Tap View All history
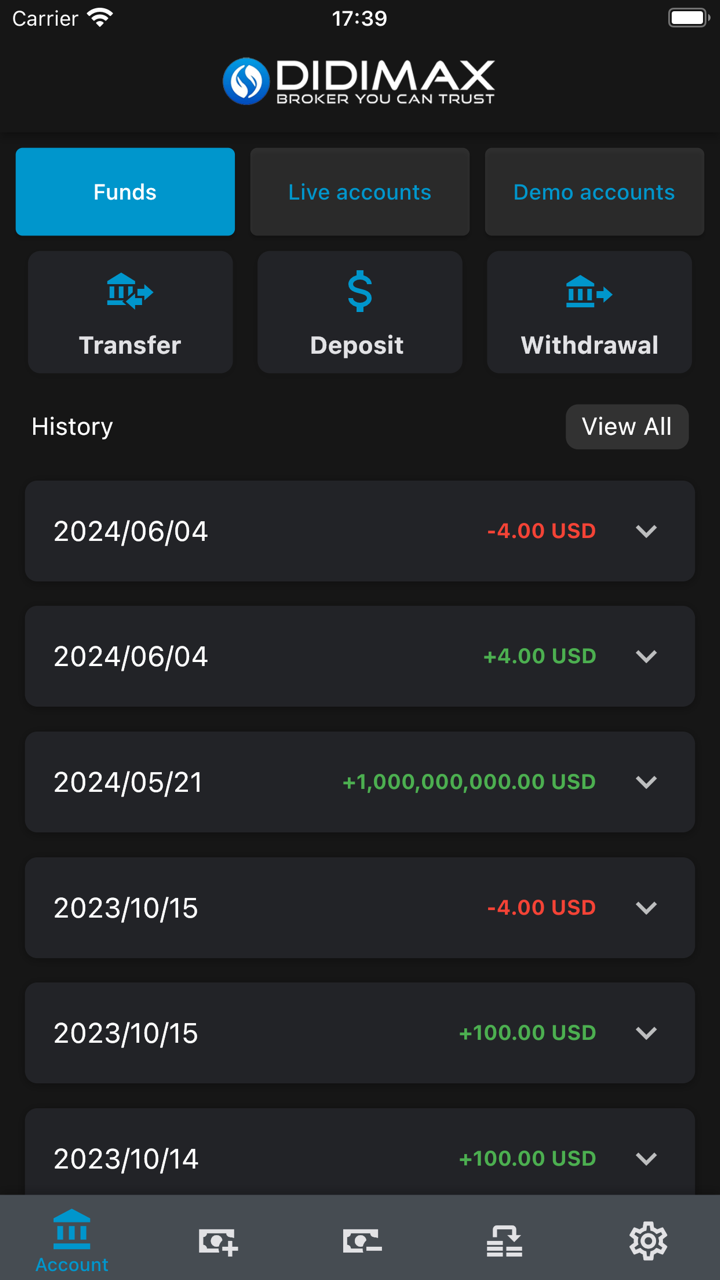The height and width of the screenshot is (1280, 720). (627, 427)
